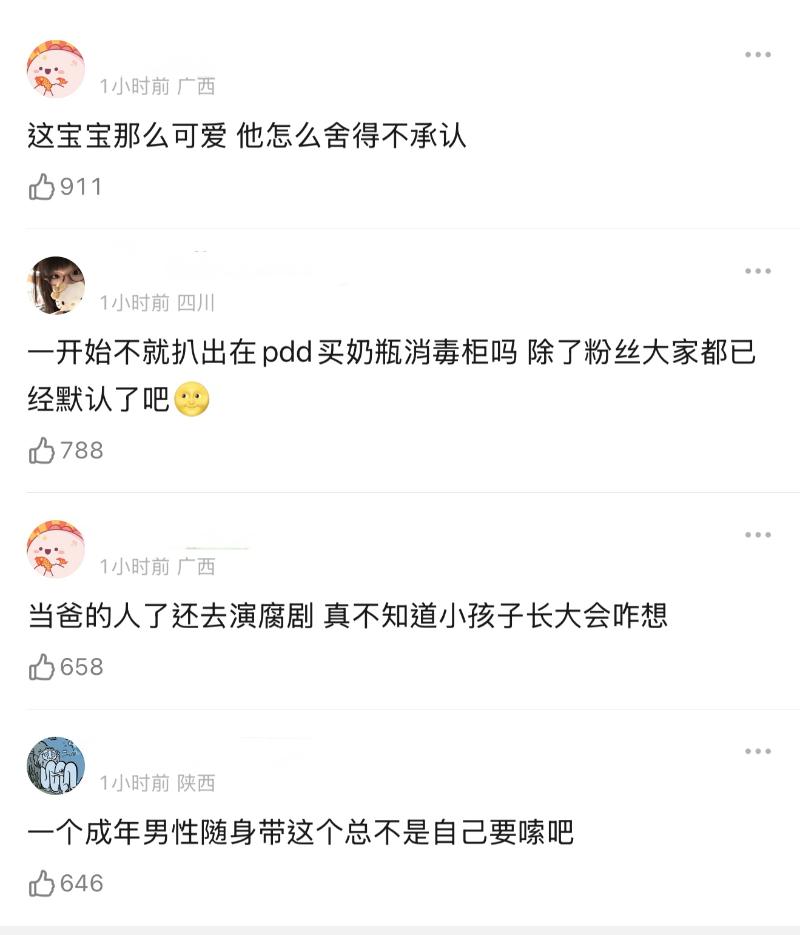Open the overflow menu on the pdd买奶瓶 comment

[x=757, y=271]
